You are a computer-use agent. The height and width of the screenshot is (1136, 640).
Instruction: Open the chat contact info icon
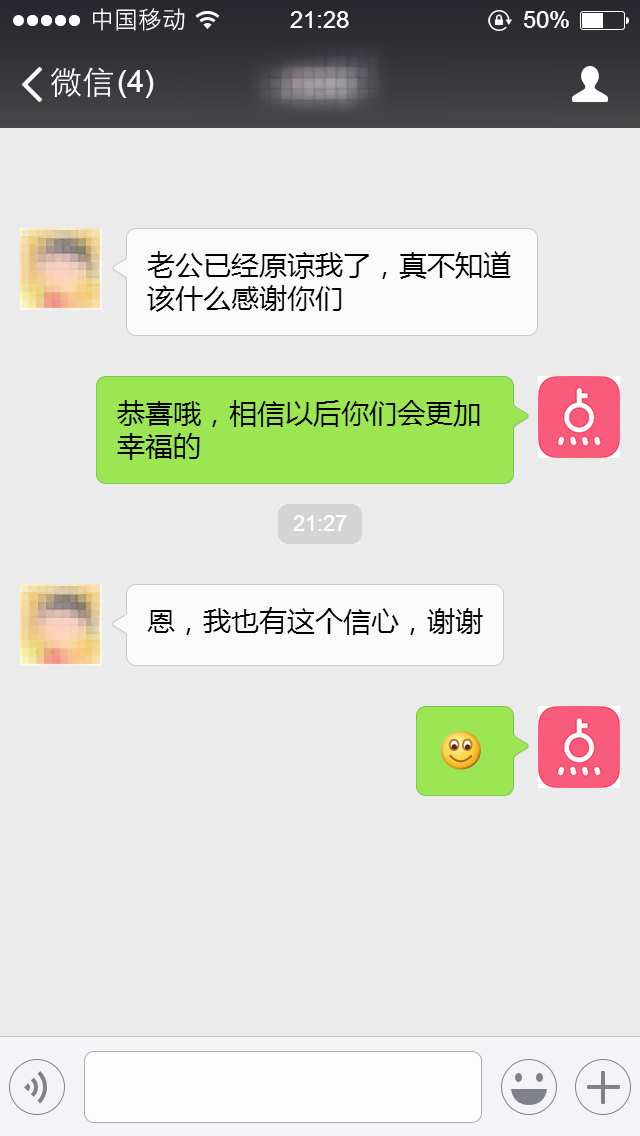(589, 84)
